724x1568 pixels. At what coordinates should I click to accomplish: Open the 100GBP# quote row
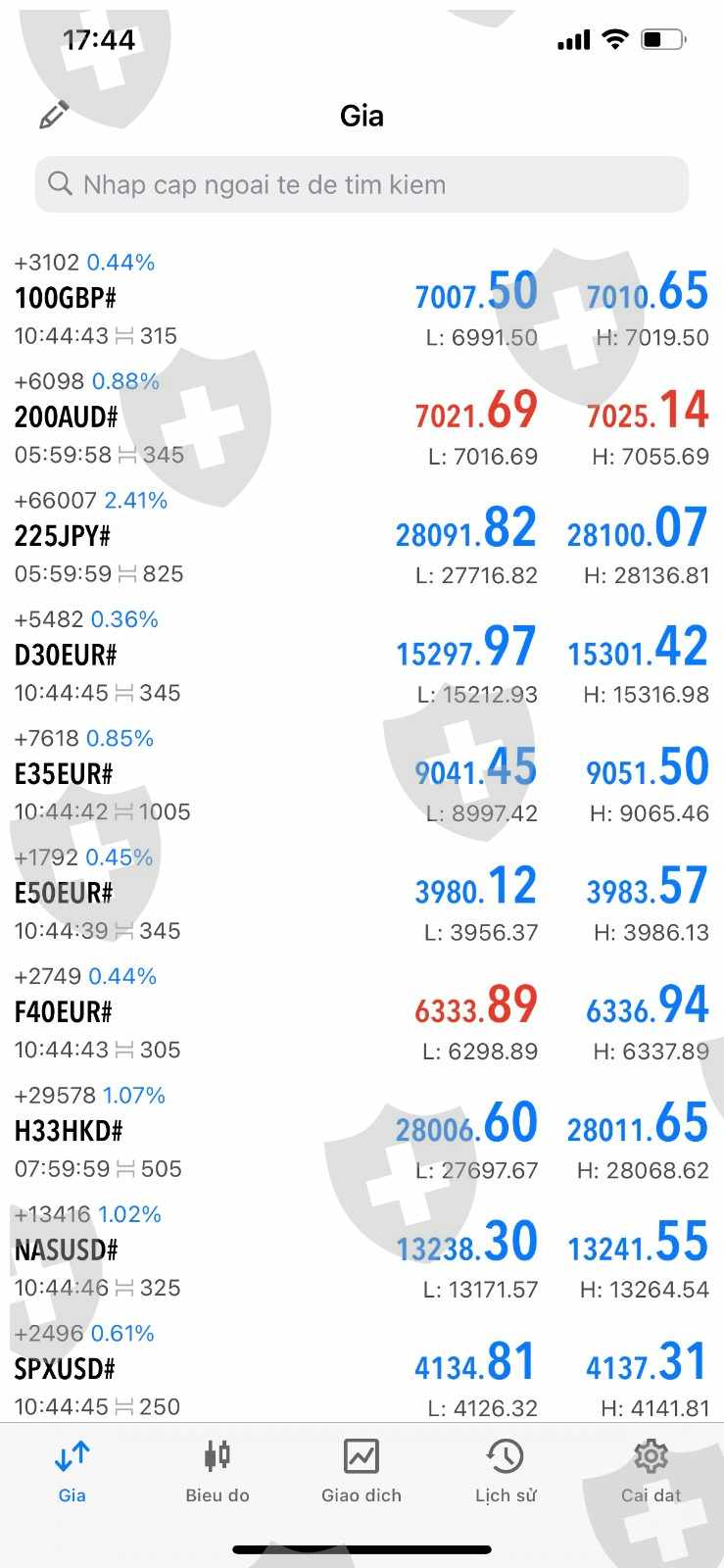click(x=362, y=300)
